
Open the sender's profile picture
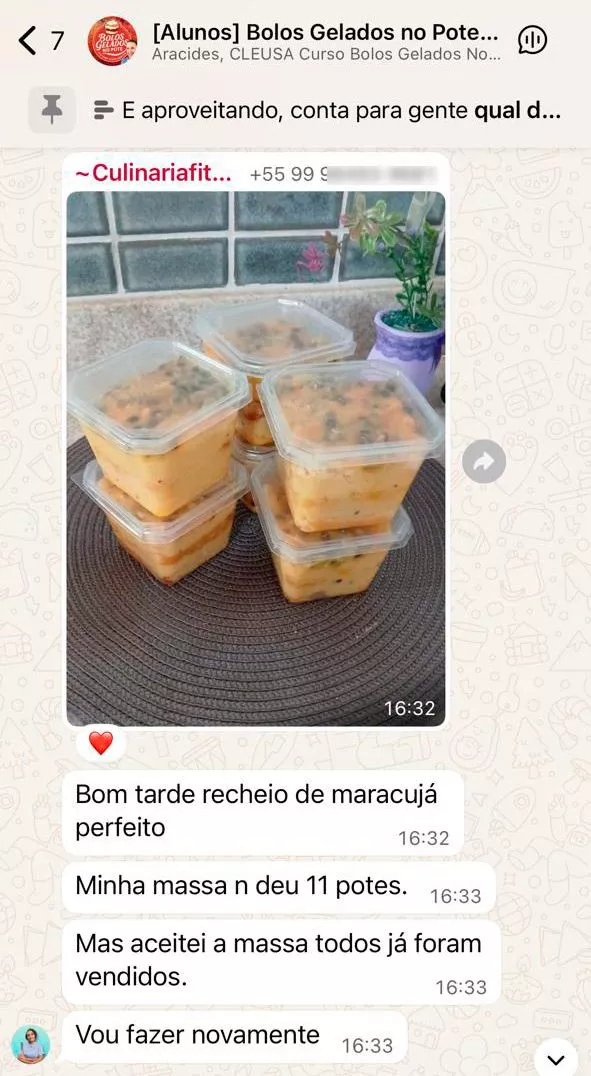click(x=31, y=1044)
